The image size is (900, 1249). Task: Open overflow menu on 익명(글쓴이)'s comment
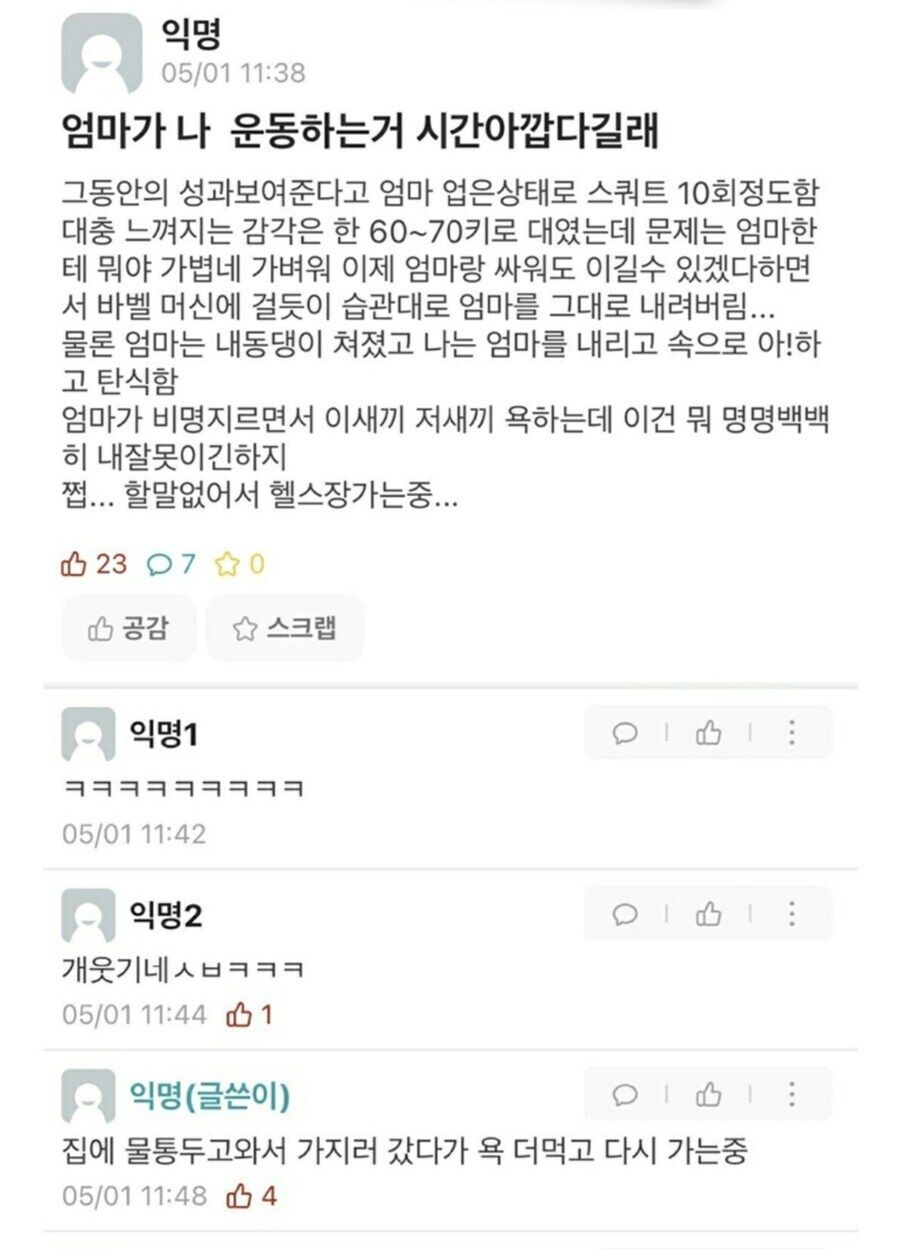[x=791, y=1094]
